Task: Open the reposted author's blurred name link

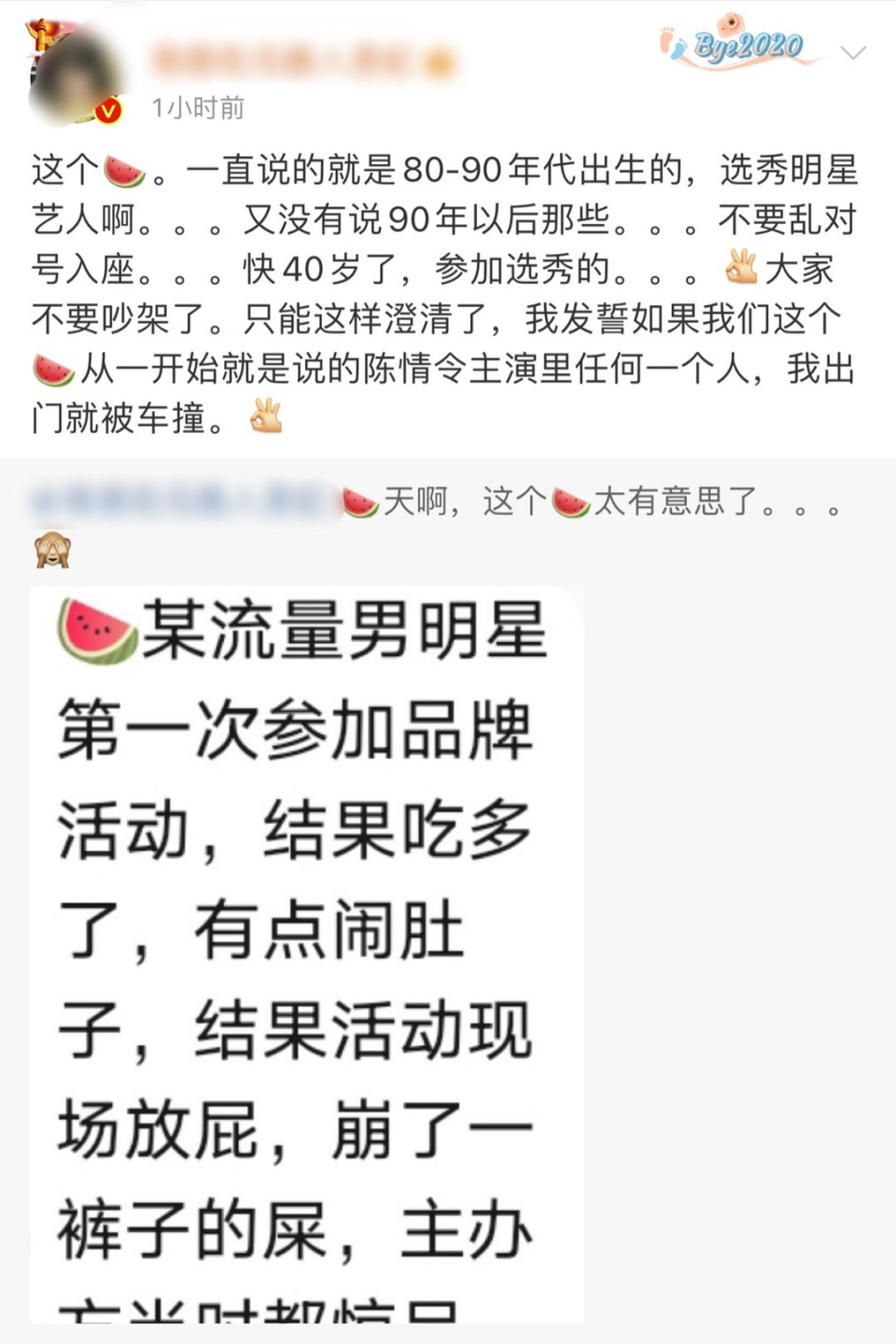Action: point(183,502)
